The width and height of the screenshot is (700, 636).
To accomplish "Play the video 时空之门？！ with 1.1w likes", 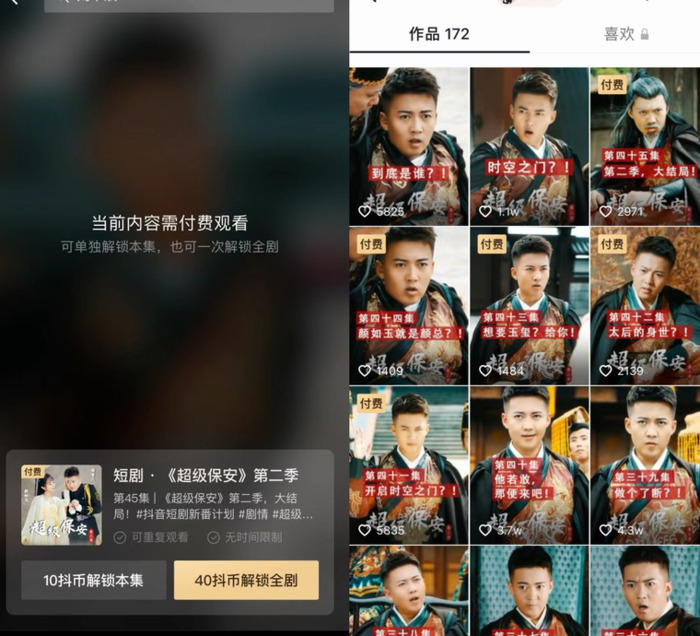I will pos(528,145).
